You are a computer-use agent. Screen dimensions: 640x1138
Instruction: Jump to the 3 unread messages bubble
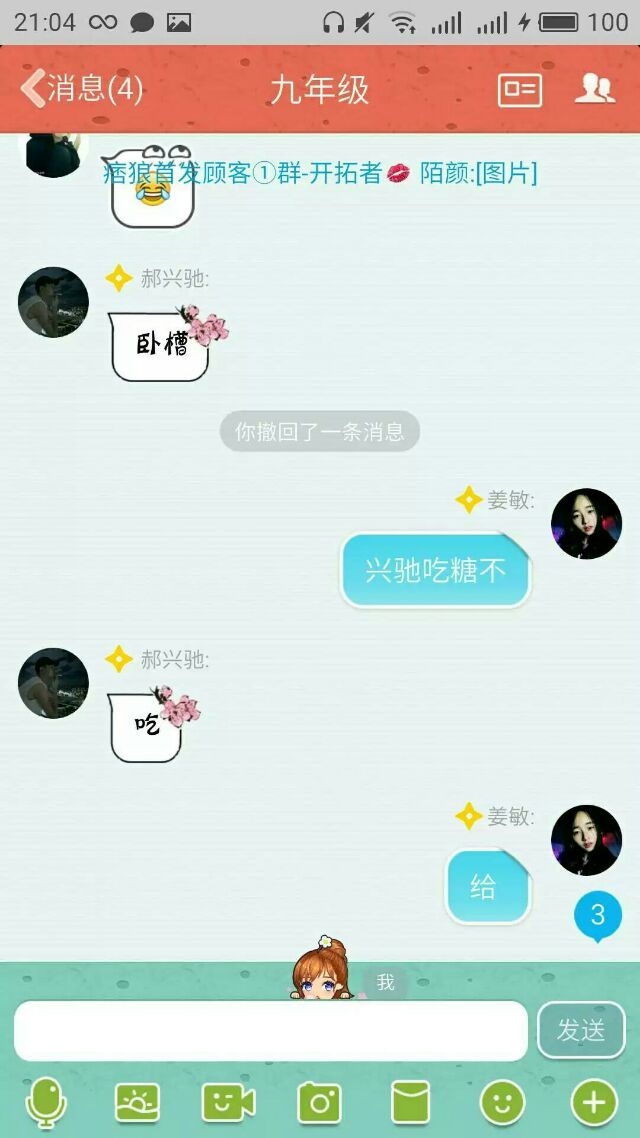point(598,916)
